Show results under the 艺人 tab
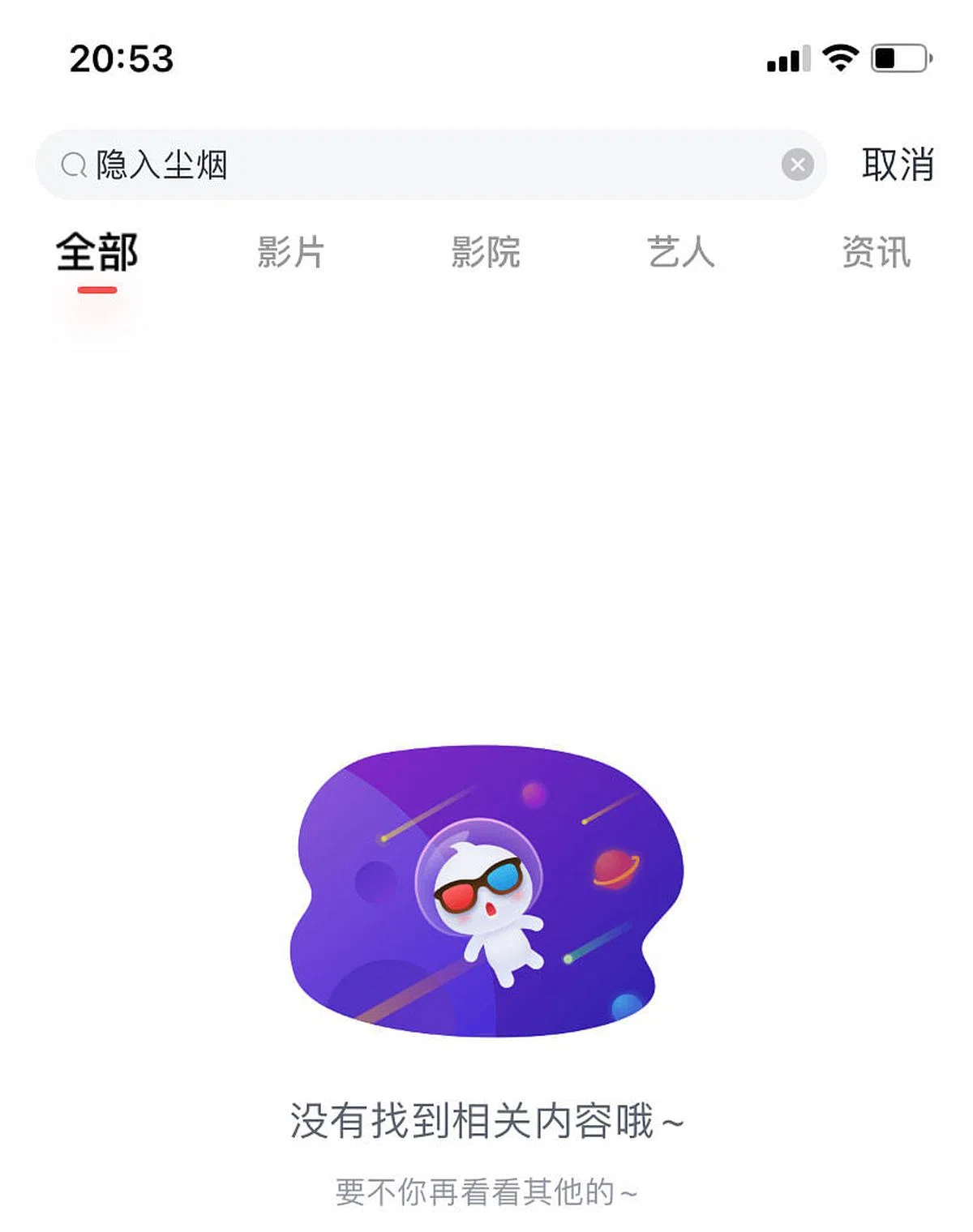The height and width of the screenshot is (1232, 973). [681, 252]
